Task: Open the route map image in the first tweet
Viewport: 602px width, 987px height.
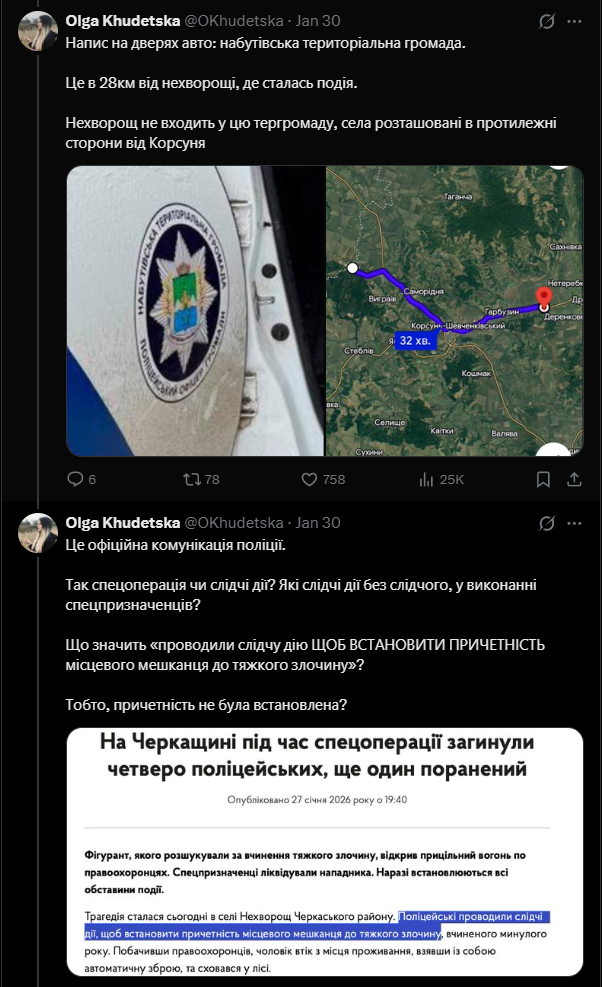Action: [454, 310]
